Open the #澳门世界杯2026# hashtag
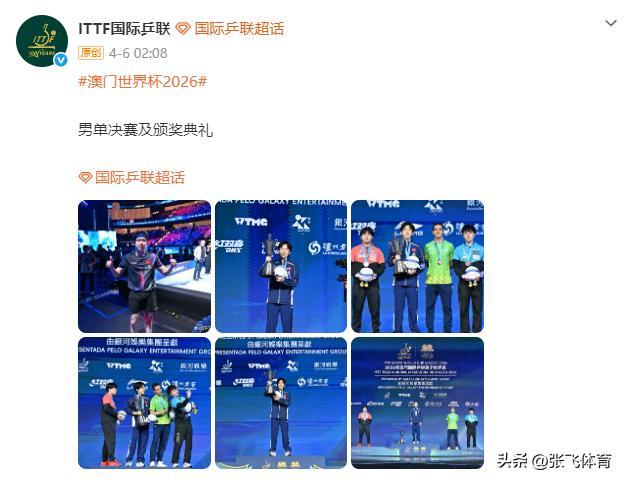The width and height of the screenshot is (625, 482). [143, 82]
